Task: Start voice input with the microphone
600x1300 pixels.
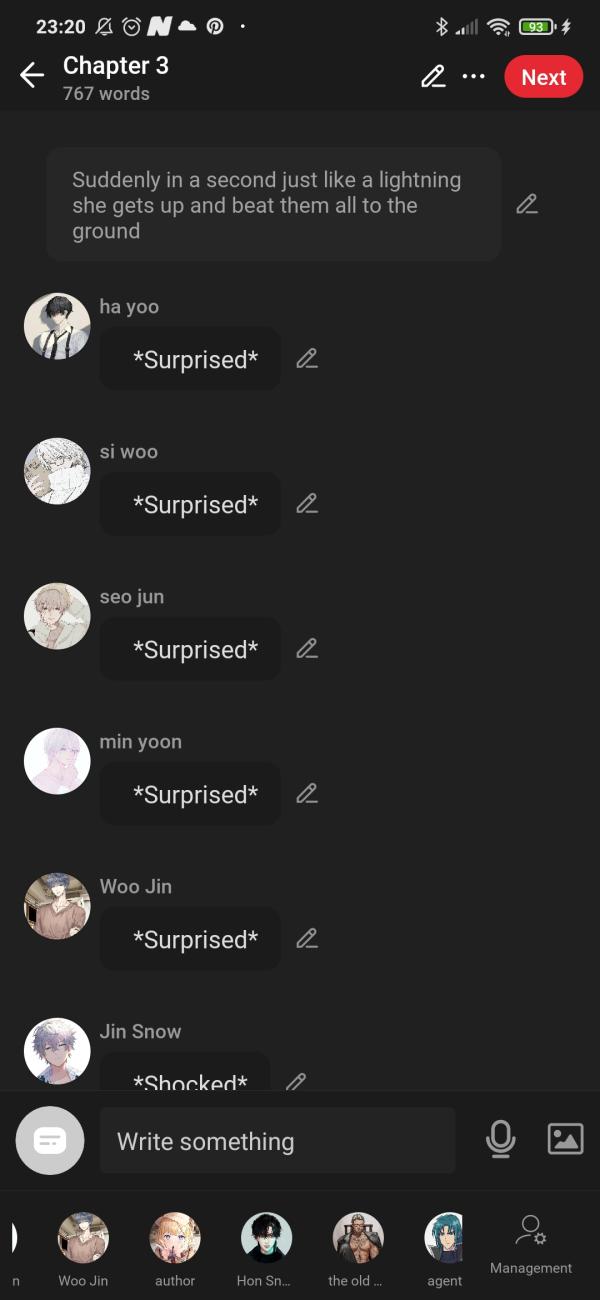Action: coord(500,1139)
